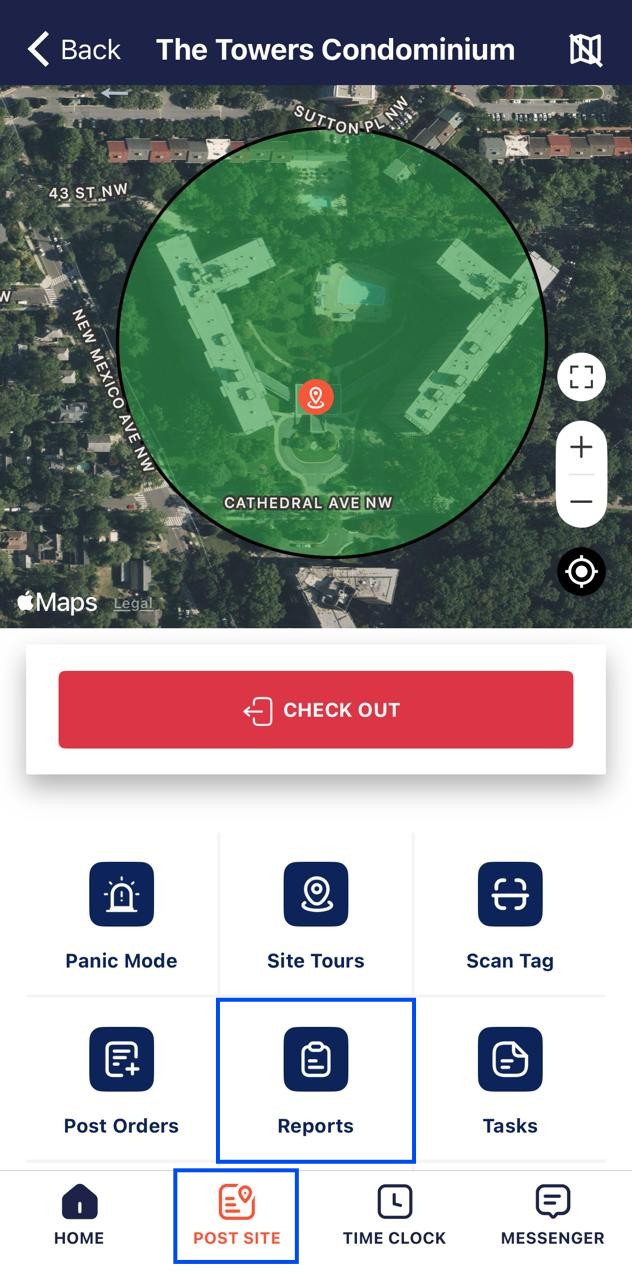Toggle the map view icon

point(586,49)
